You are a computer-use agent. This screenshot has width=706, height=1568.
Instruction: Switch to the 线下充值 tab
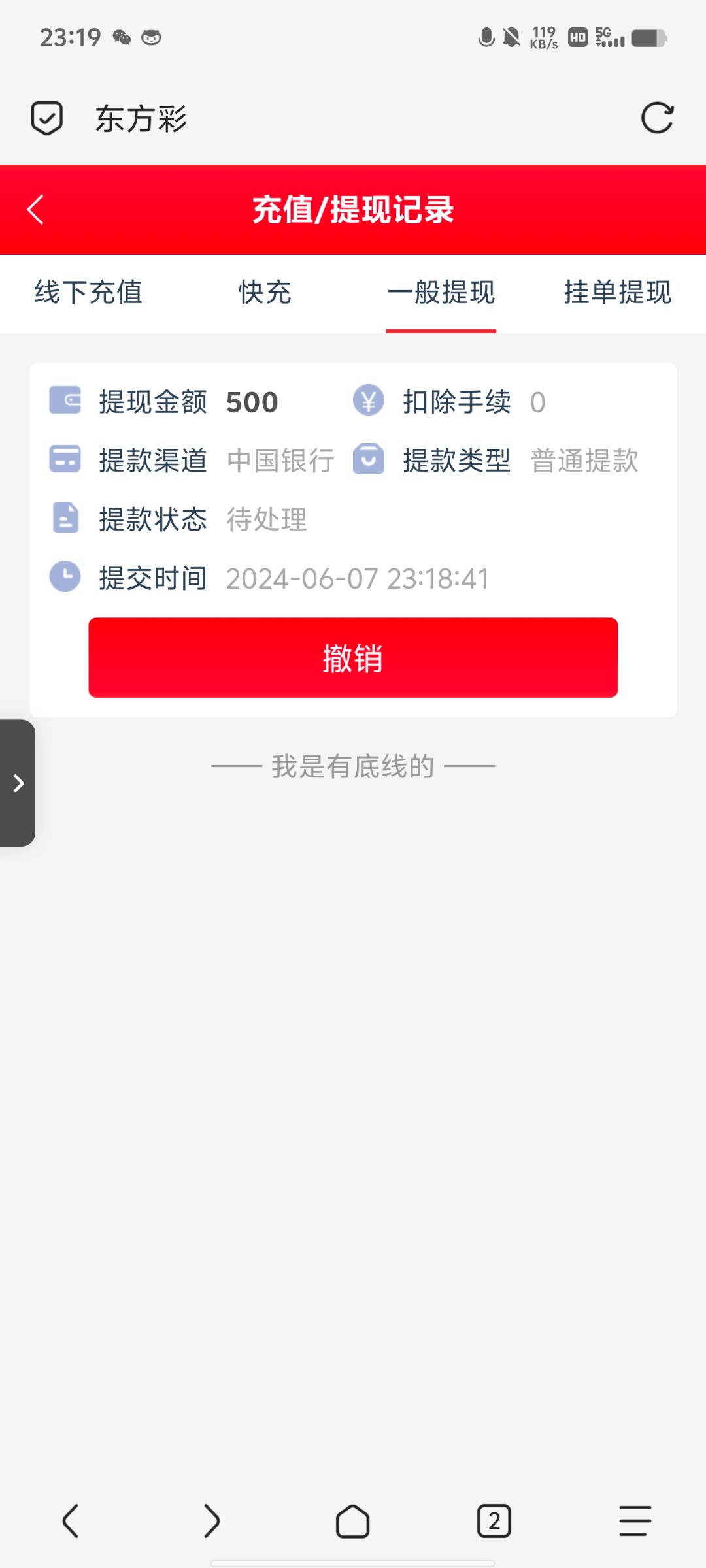[88, 293]
